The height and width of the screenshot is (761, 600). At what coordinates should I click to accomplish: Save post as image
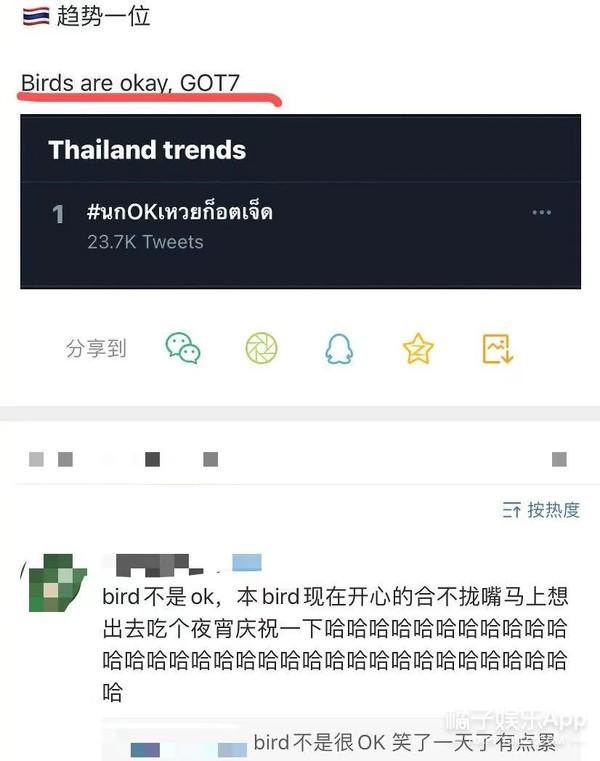(497, 348)
